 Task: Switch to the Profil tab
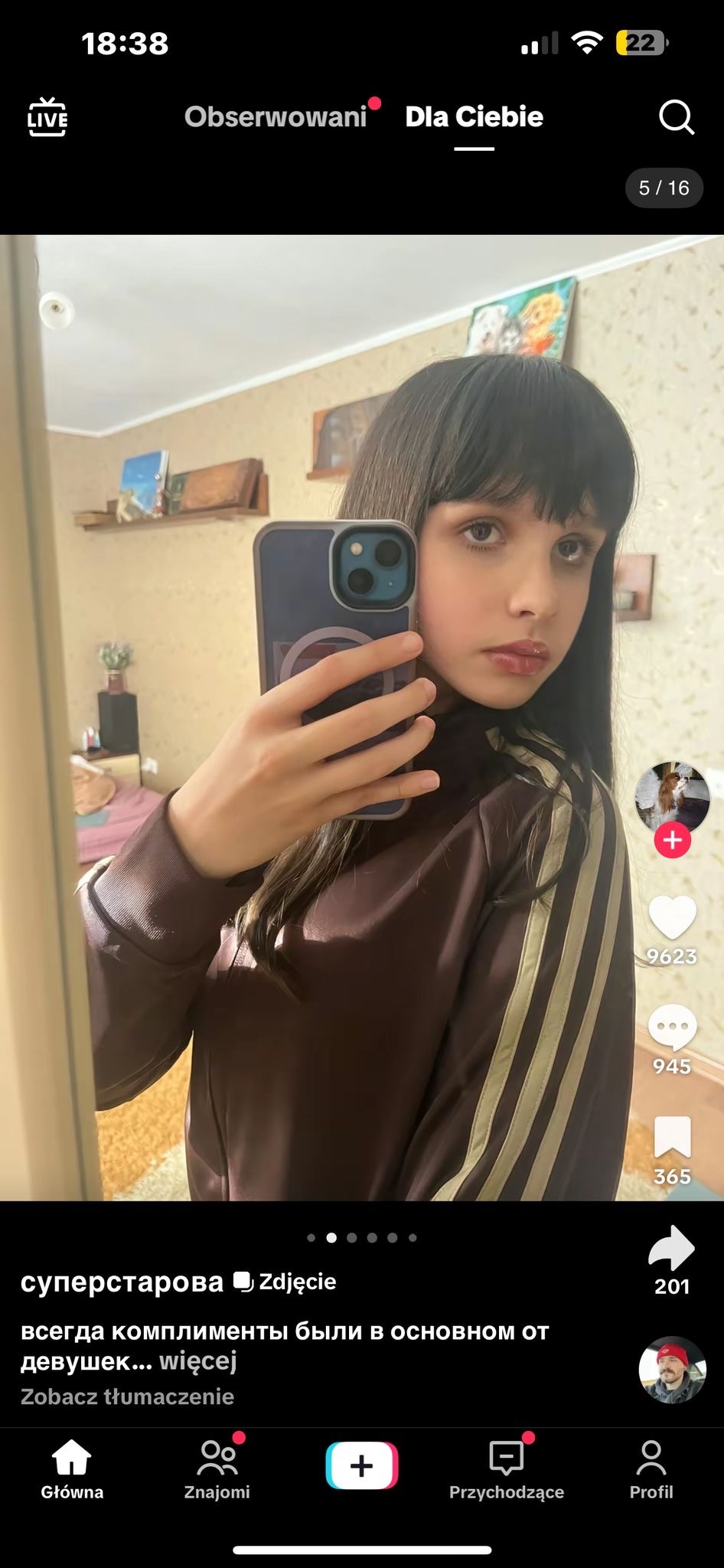[651, 1468]
